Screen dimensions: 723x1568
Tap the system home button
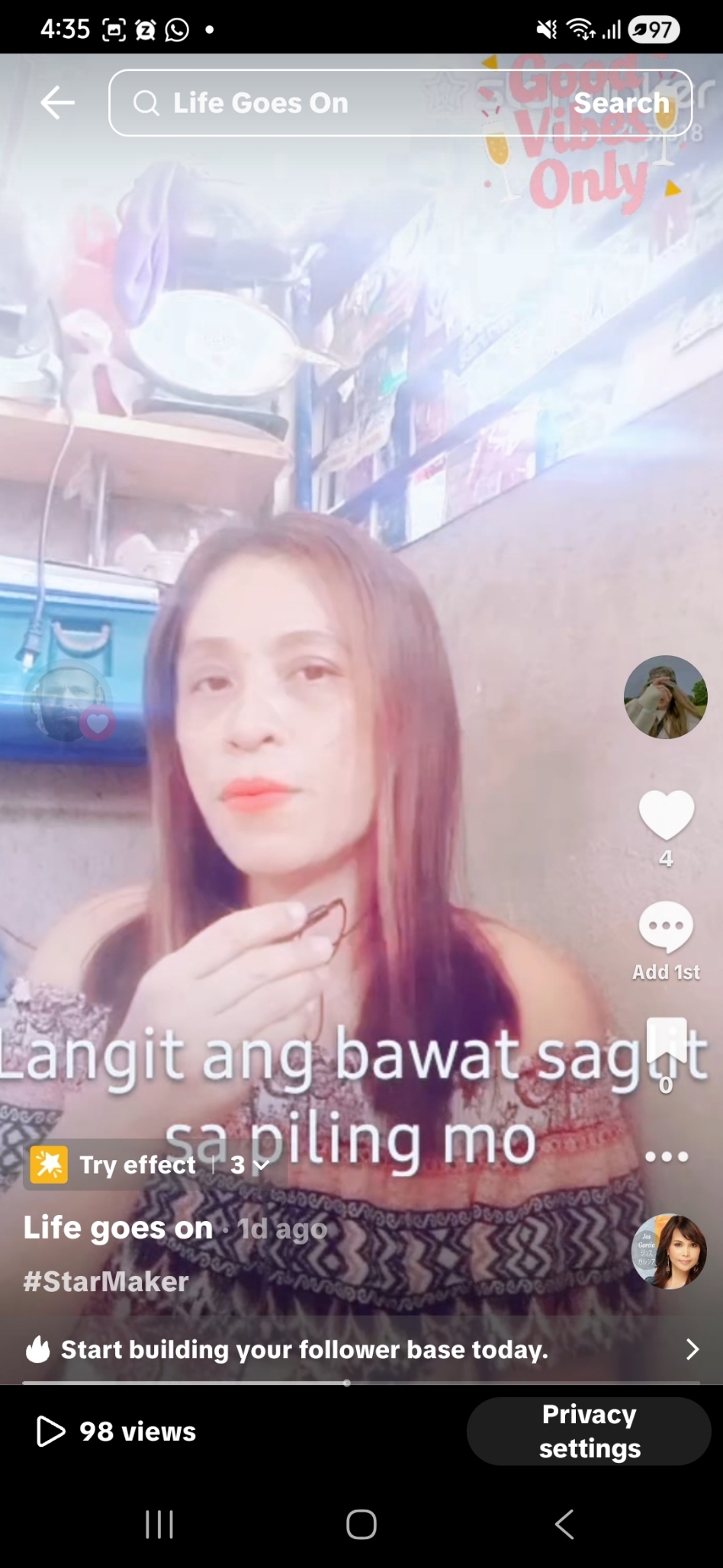(361, 1525)
